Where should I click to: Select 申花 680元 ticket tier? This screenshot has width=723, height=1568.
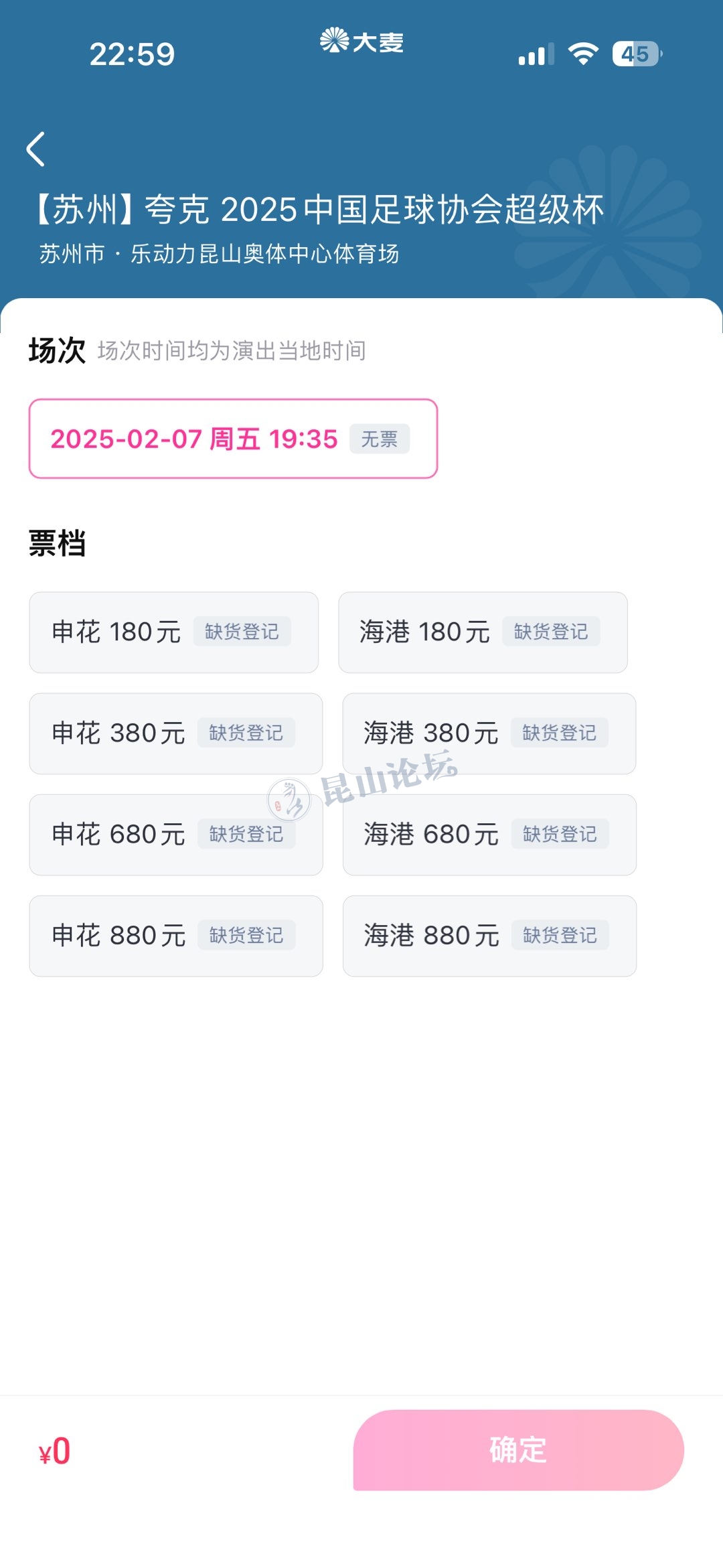(175, 835)
